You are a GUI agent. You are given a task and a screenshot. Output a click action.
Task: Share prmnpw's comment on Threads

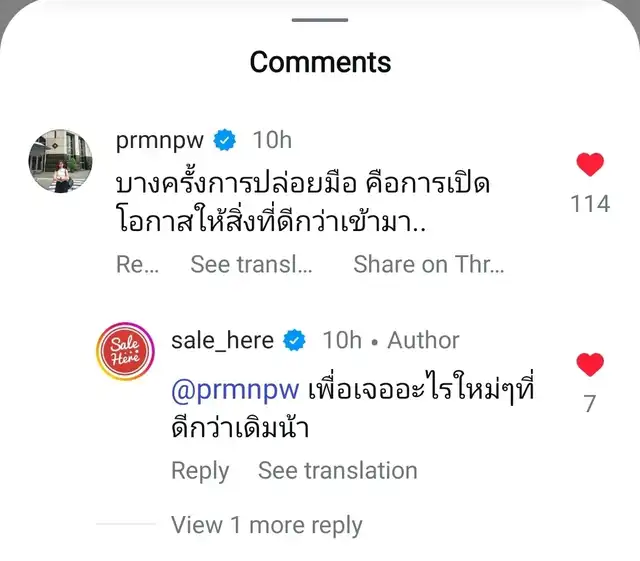428,264
